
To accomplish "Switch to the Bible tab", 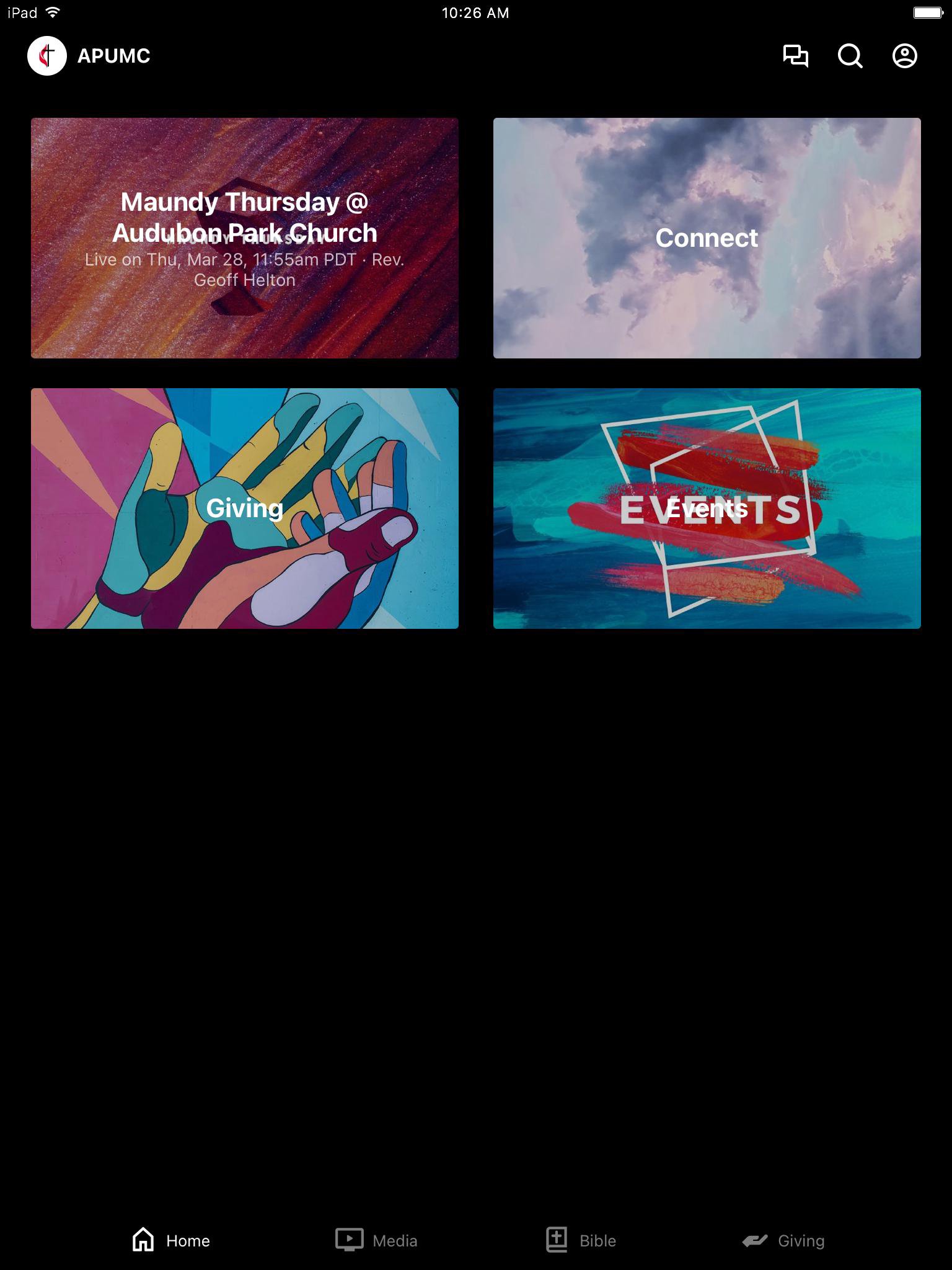I will point(581,1240).
